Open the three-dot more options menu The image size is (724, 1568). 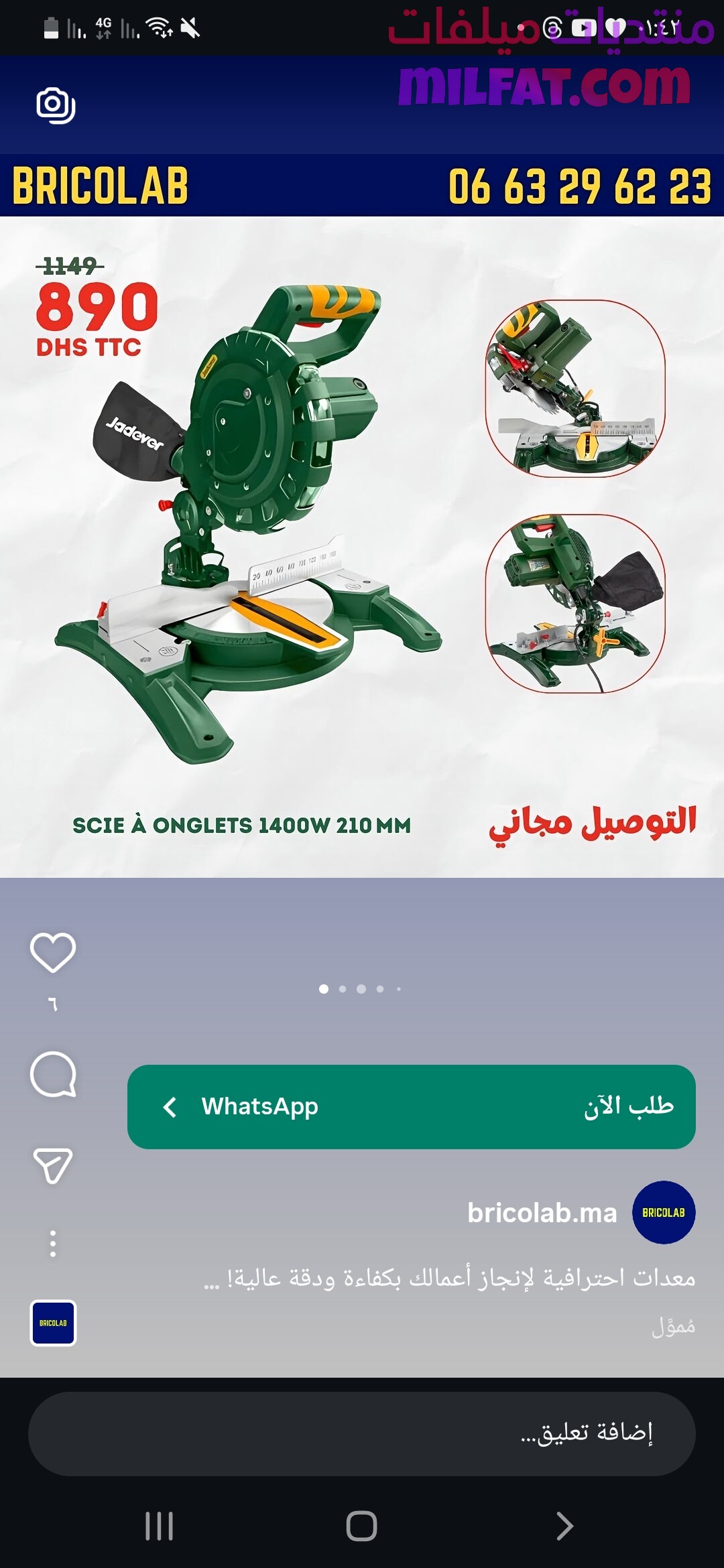pos(53,1244)
